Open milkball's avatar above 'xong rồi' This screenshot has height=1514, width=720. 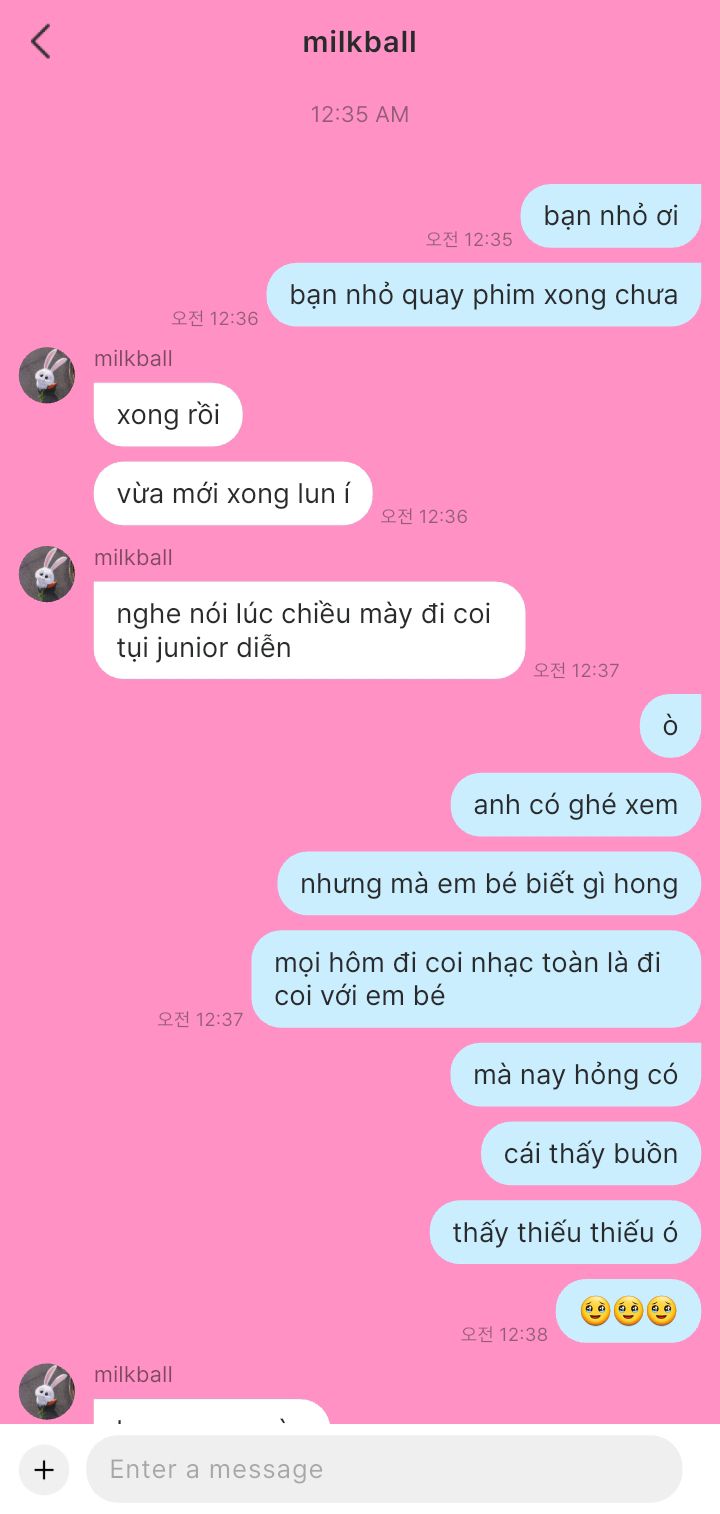coord(47,375)
